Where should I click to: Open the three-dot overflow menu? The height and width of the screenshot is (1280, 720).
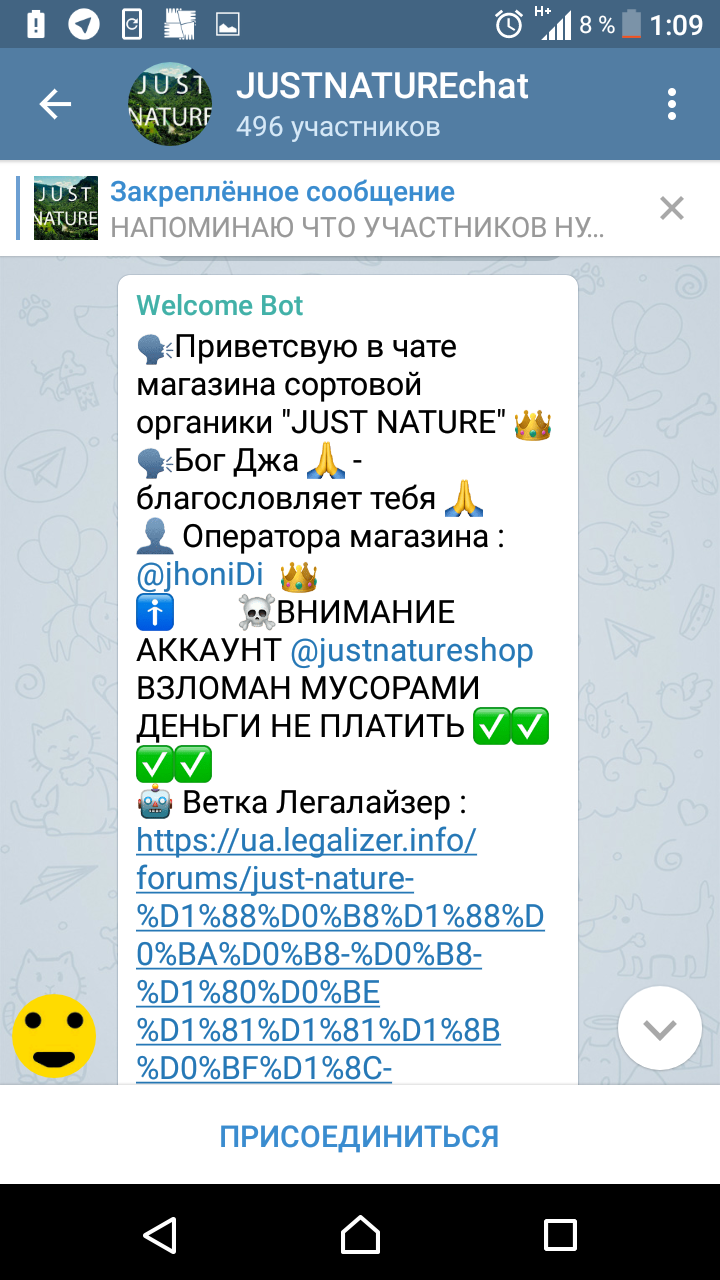point(672,104)
